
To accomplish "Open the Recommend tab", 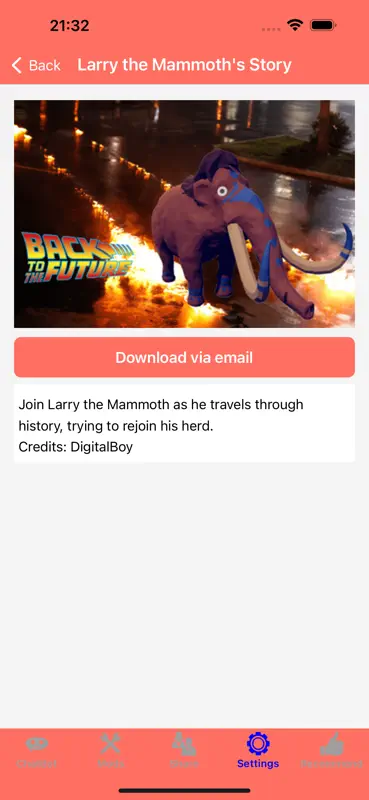I will [x=332, y=751].
